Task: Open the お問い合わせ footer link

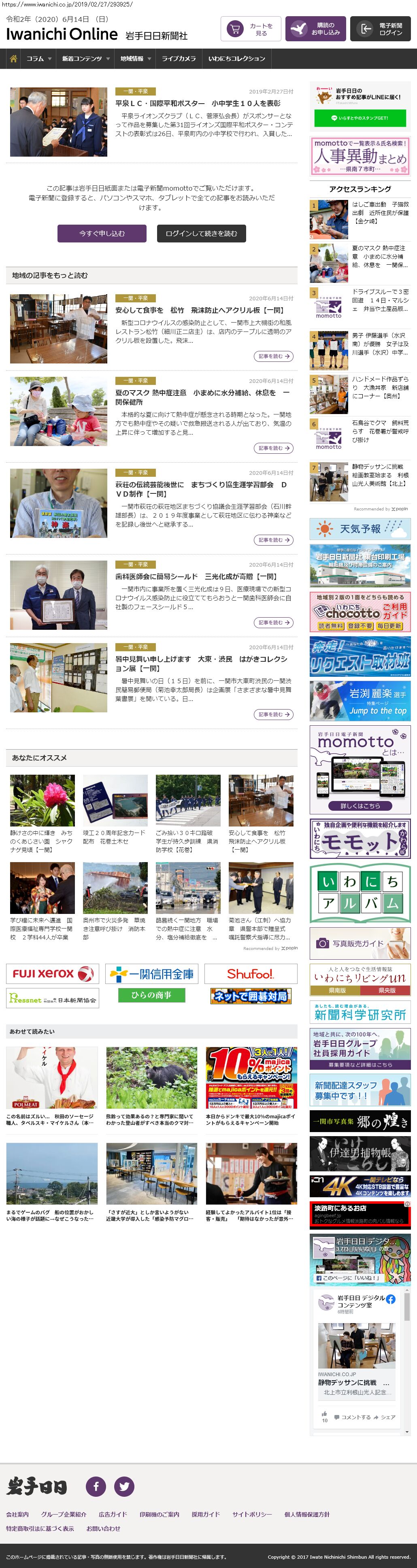Action: 103,1528
